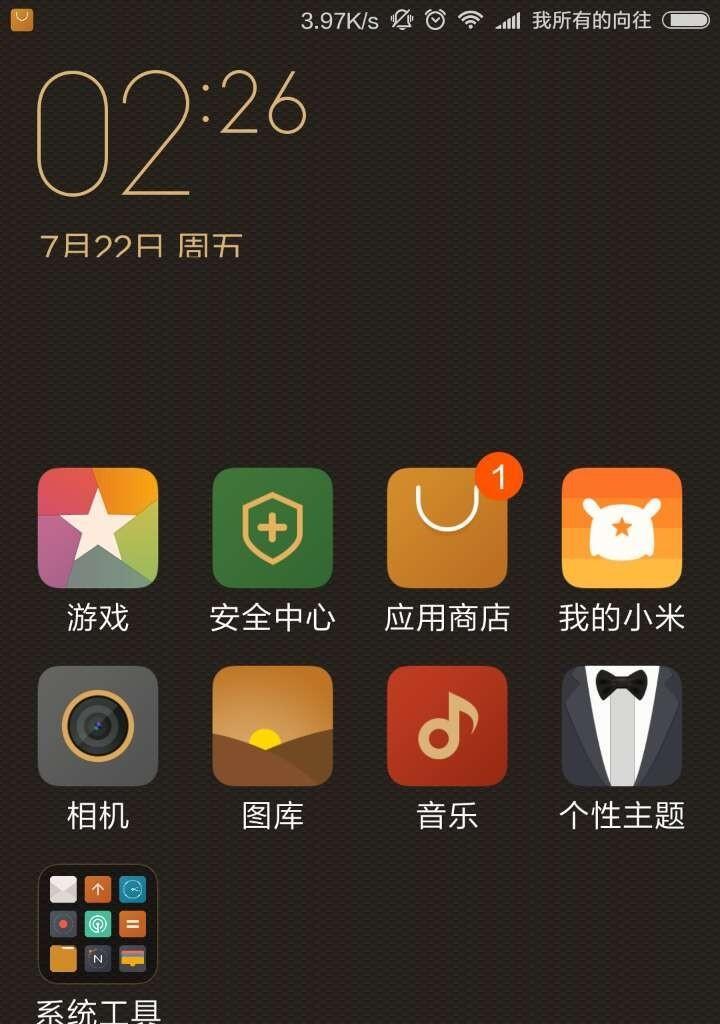This screenshot has height=1024, width=720.
Task: Tap the clock widget showing 02:26
Action: [170, 135]
